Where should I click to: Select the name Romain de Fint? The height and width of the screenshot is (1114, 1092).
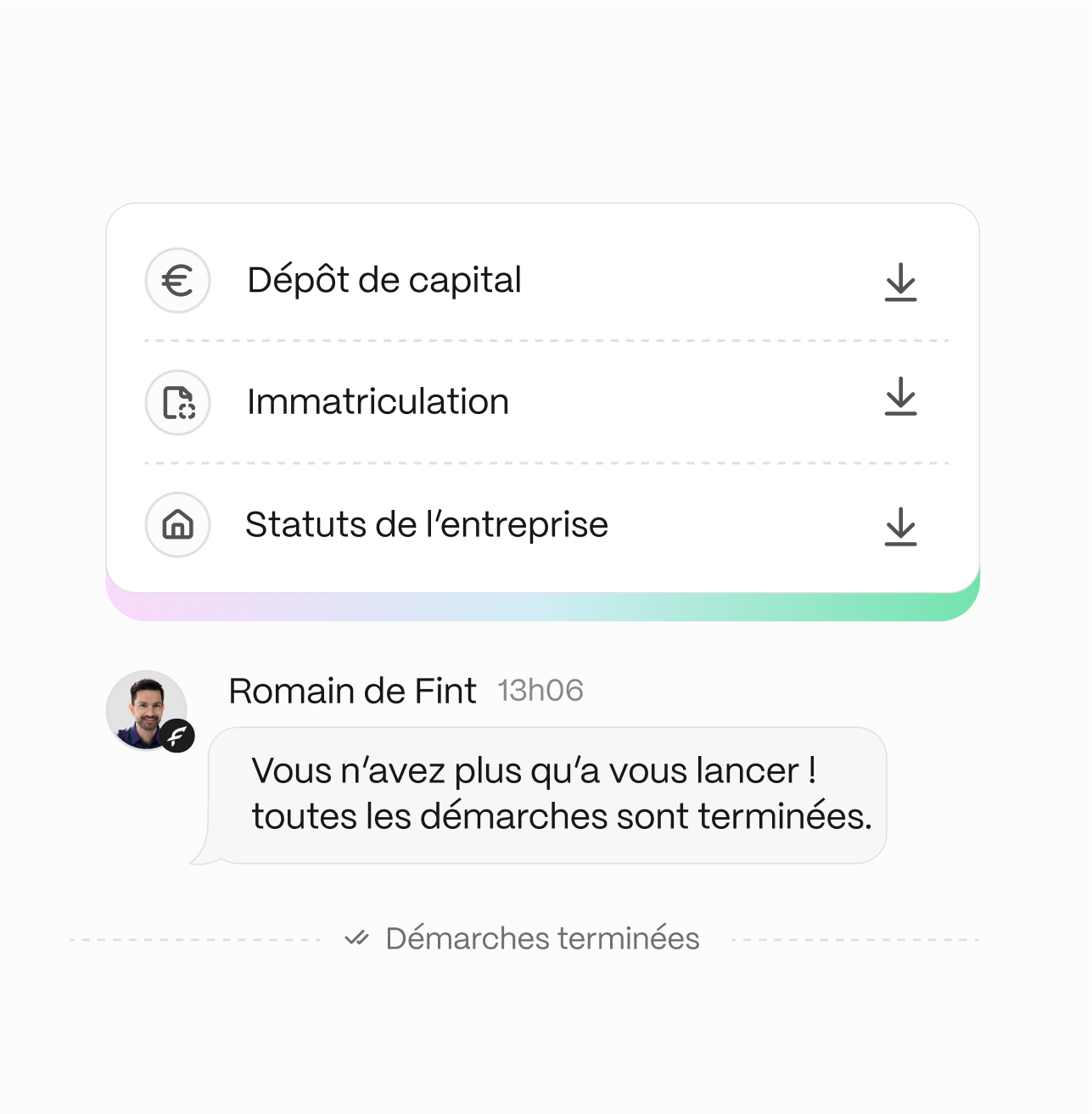tap(351, 691)
